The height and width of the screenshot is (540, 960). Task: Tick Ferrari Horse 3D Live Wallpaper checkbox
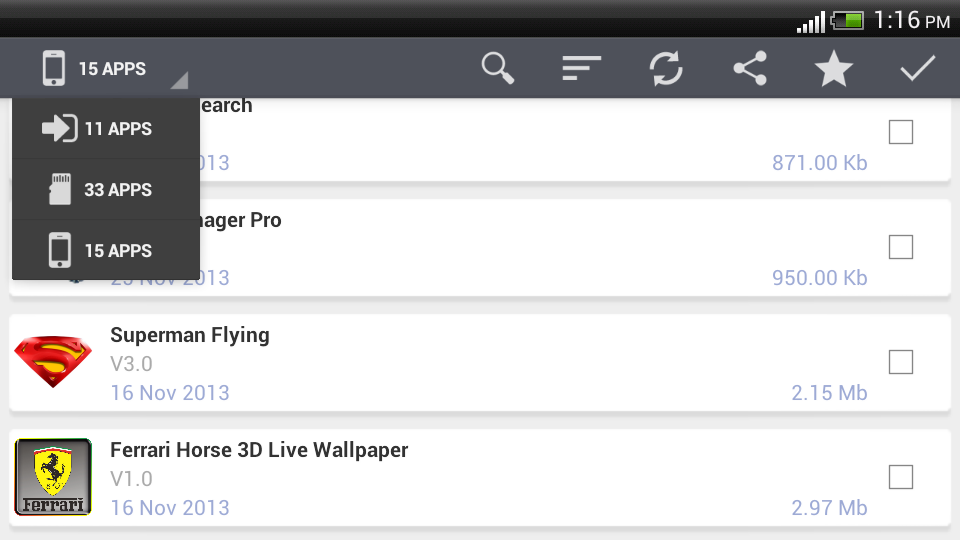(x=901, y=477)
